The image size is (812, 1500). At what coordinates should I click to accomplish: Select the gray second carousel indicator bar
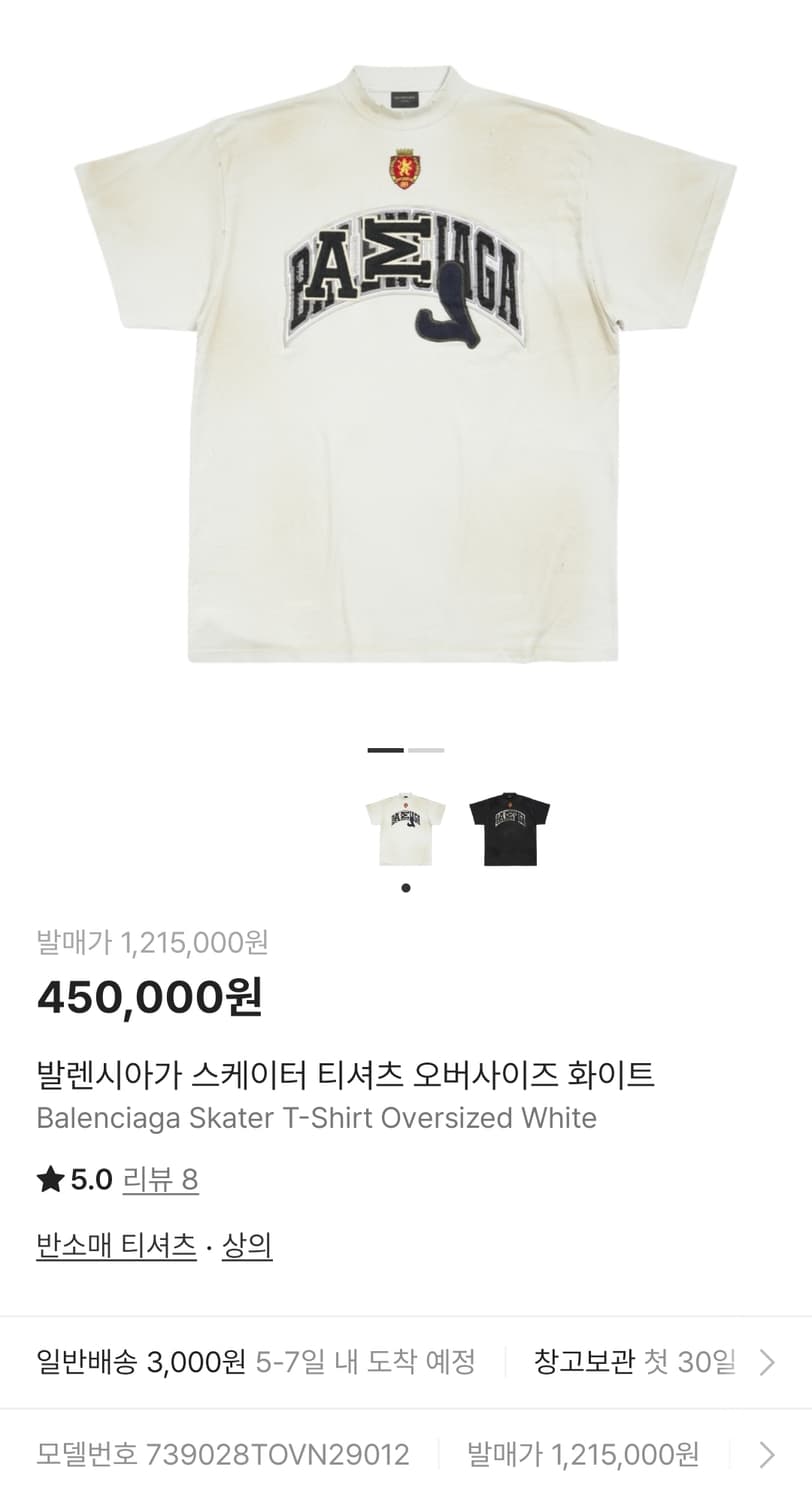[x=427, y=748]
